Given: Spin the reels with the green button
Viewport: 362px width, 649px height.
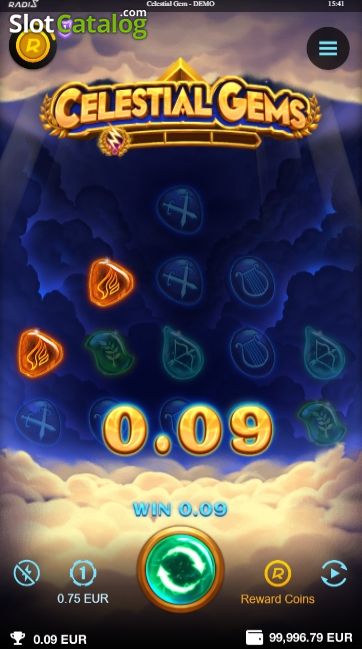Looking at the screenshot, I should pos(180,570).
